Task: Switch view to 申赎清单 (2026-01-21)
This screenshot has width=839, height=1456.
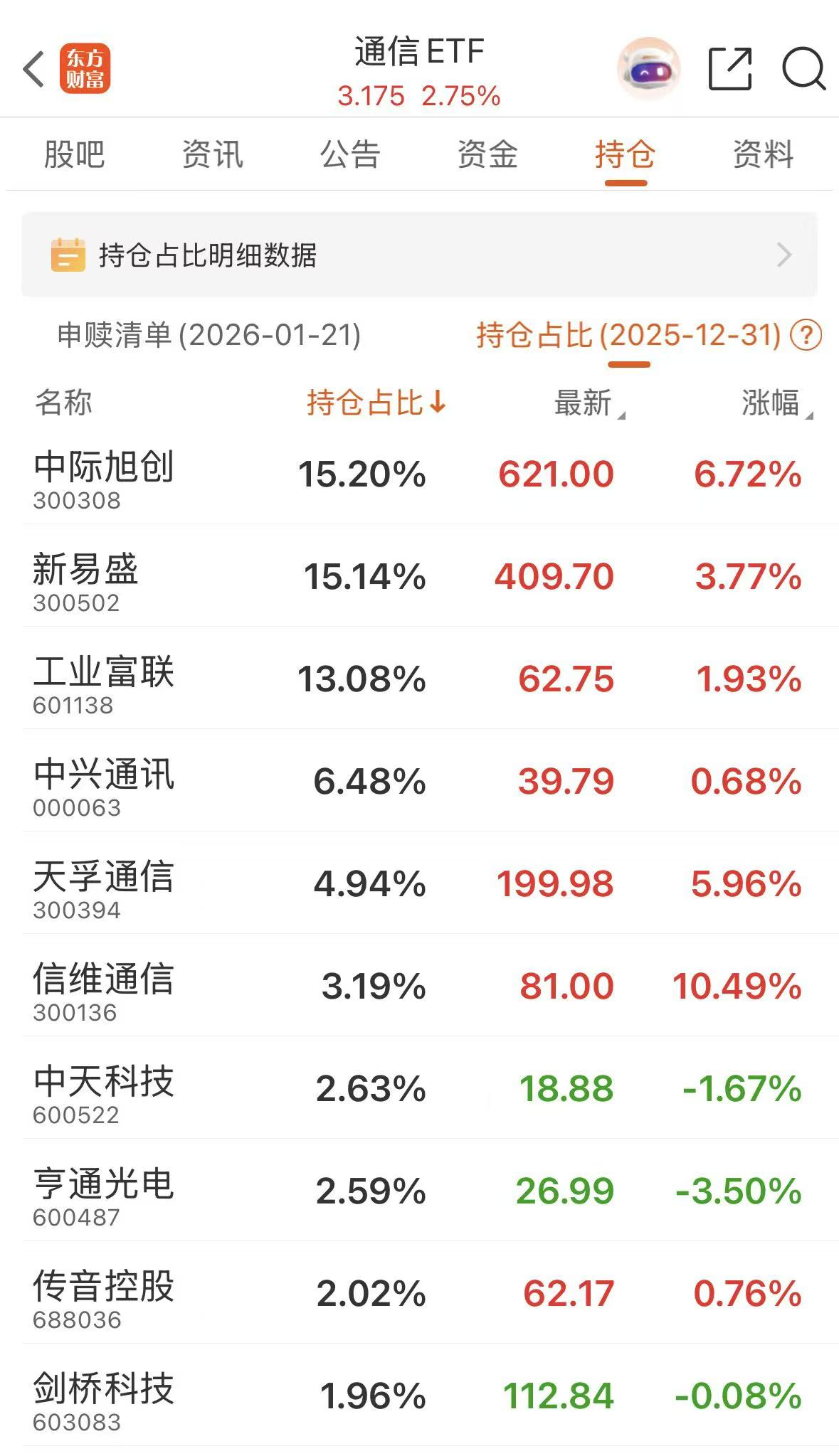Action: click(x=210, y=336)
